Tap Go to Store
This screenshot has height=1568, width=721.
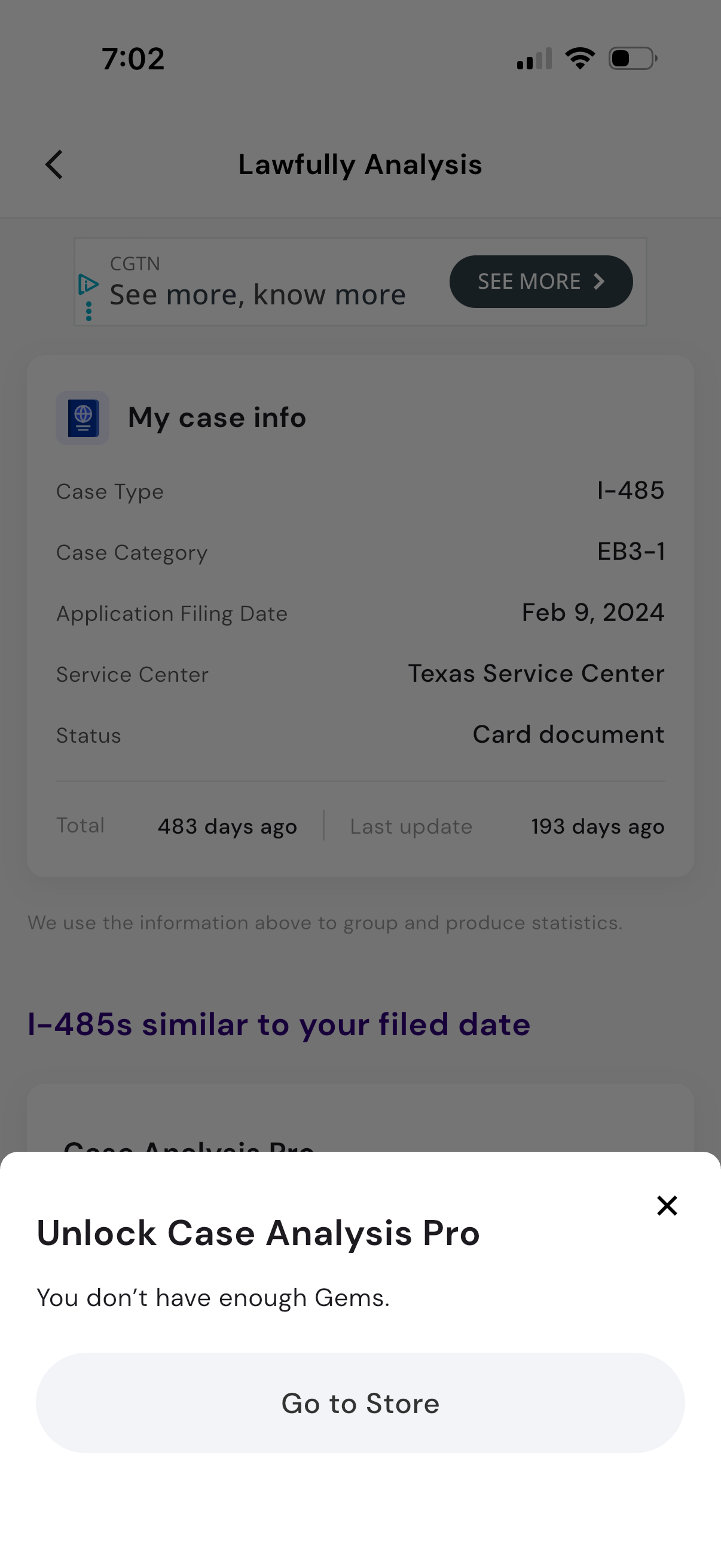(x=360, y=1403)
